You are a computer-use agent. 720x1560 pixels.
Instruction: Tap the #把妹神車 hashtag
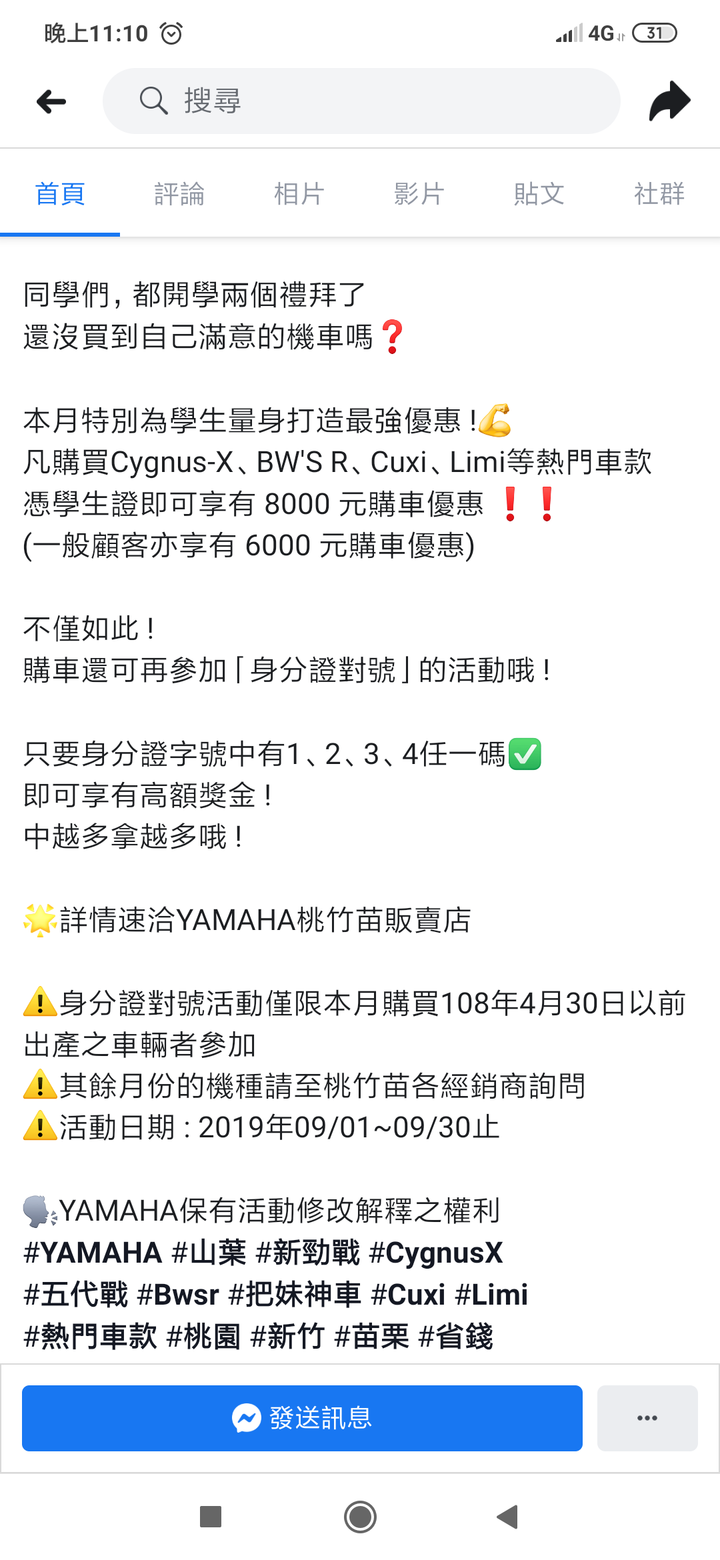pyautogui.click(x=294, y=1295)
